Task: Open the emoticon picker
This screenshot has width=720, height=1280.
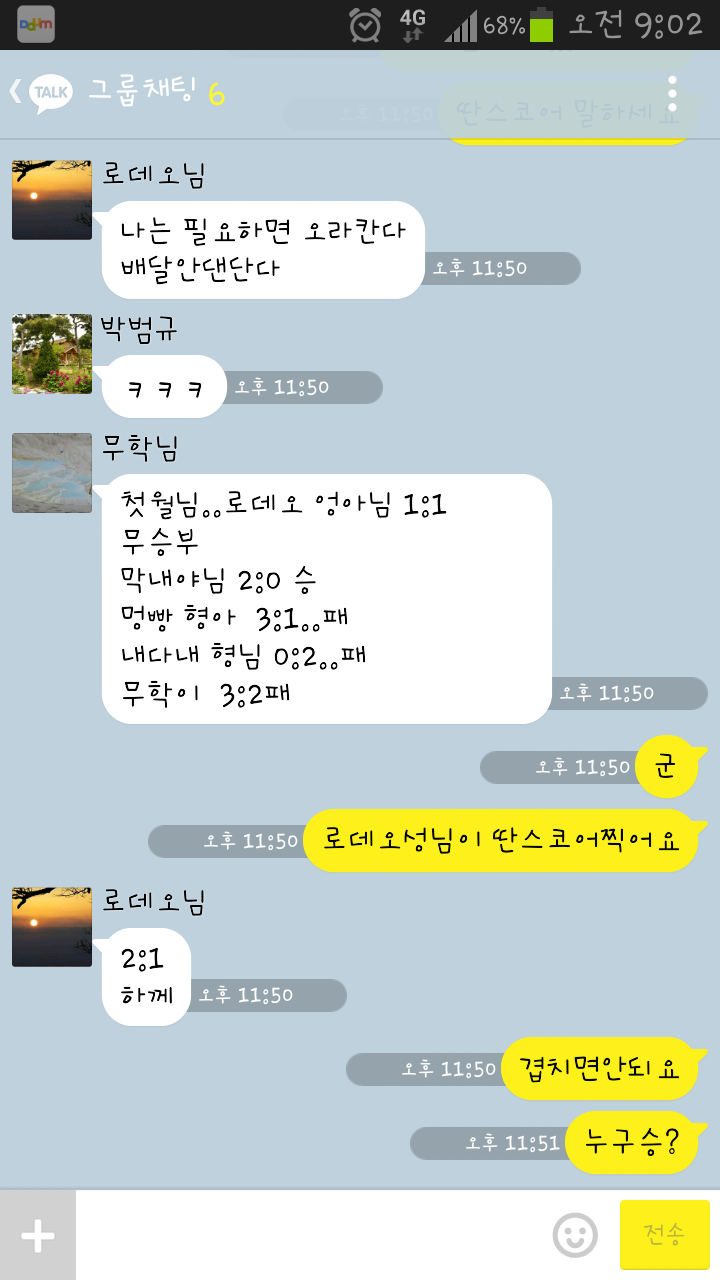Action: [575, 1236]
